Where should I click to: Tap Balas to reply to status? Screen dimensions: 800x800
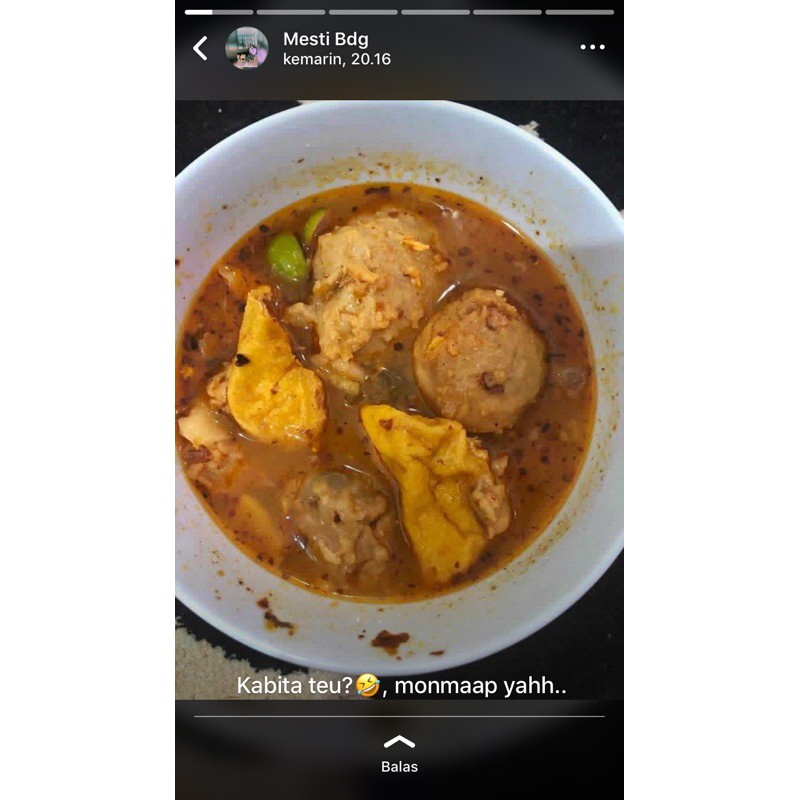point(399,755)
